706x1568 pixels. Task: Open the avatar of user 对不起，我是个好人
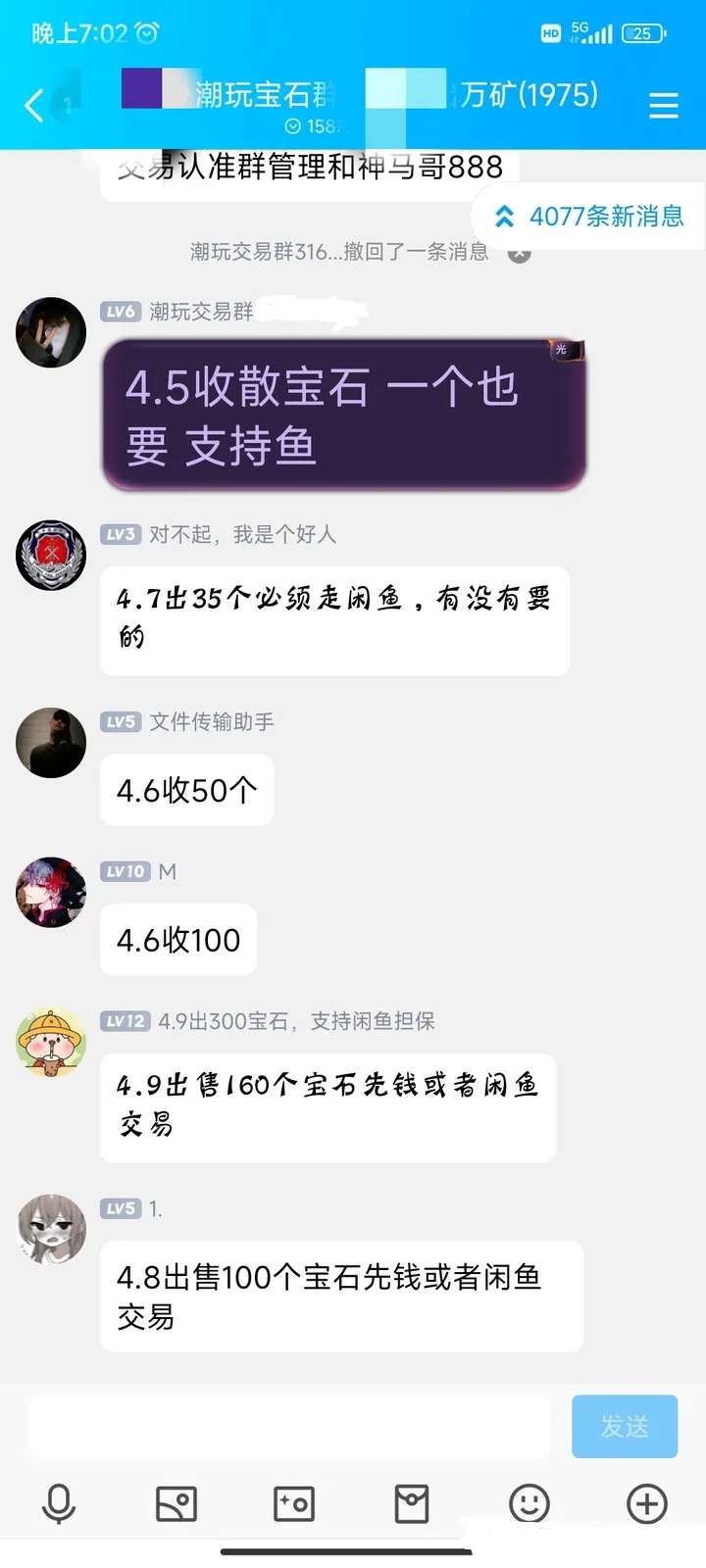coord(51,556)
